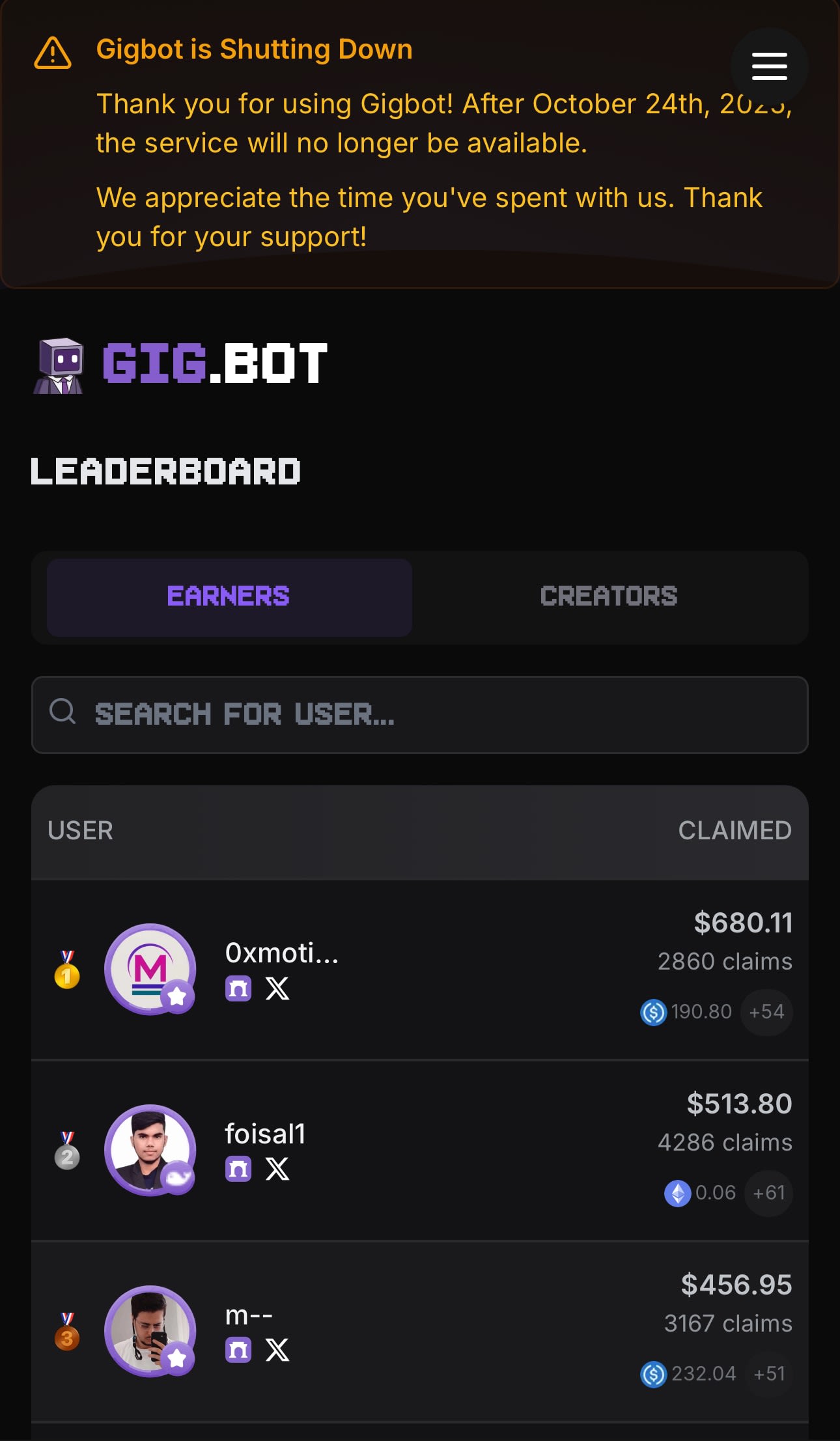Open 0xmoti's X profile icon

click(x=277, y=988)
